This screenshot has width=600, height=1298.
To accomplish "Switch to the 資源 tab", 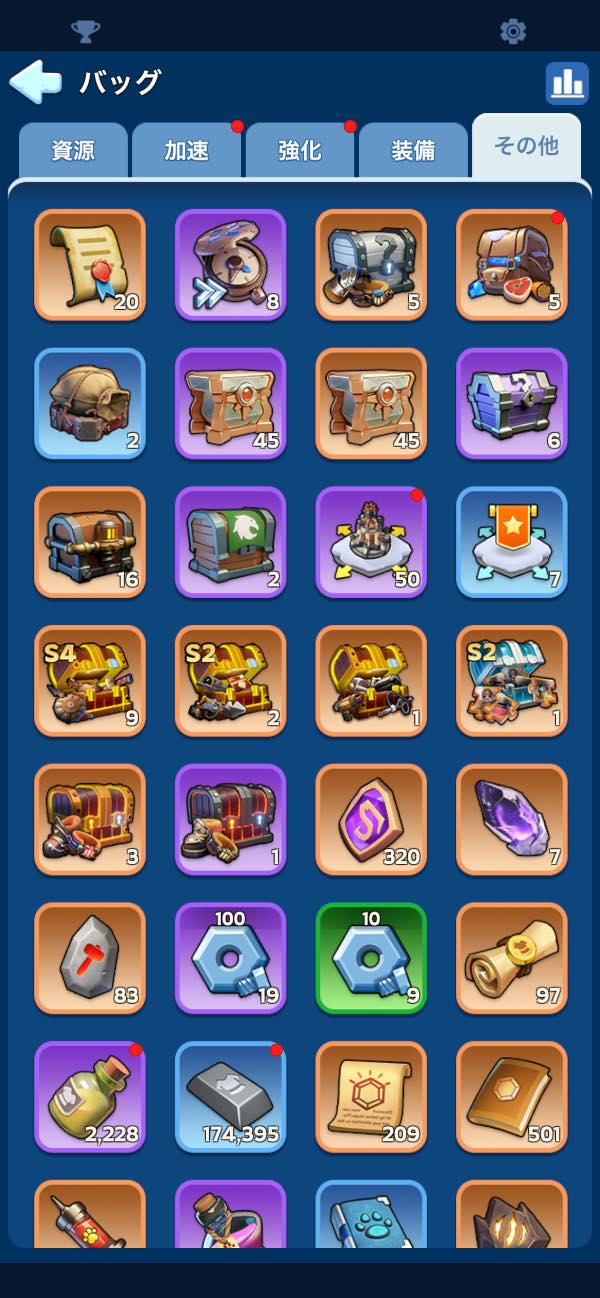I will coord(73,151).
